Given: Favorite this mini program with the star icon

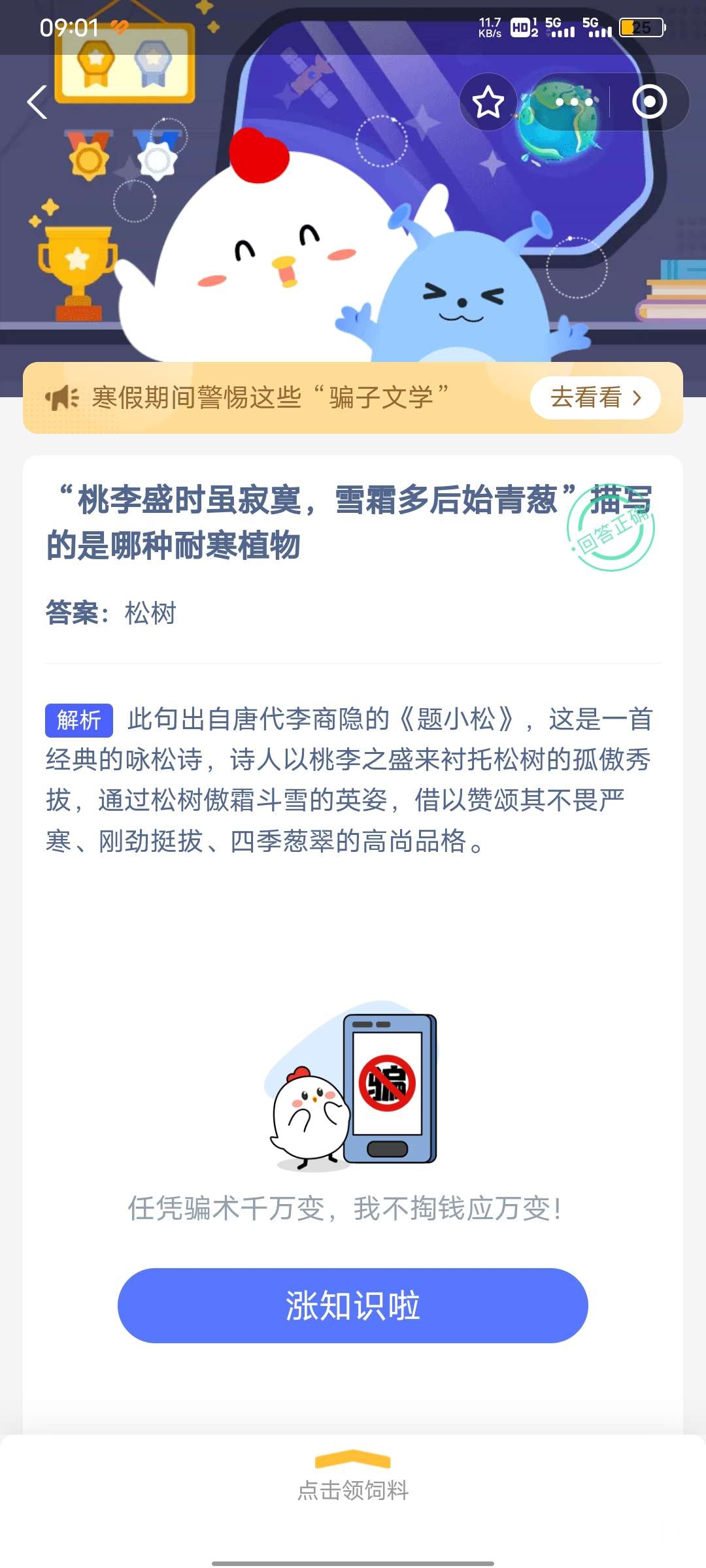Looking at the screenshot, I should pyautogui.click(x=488, y=103).
